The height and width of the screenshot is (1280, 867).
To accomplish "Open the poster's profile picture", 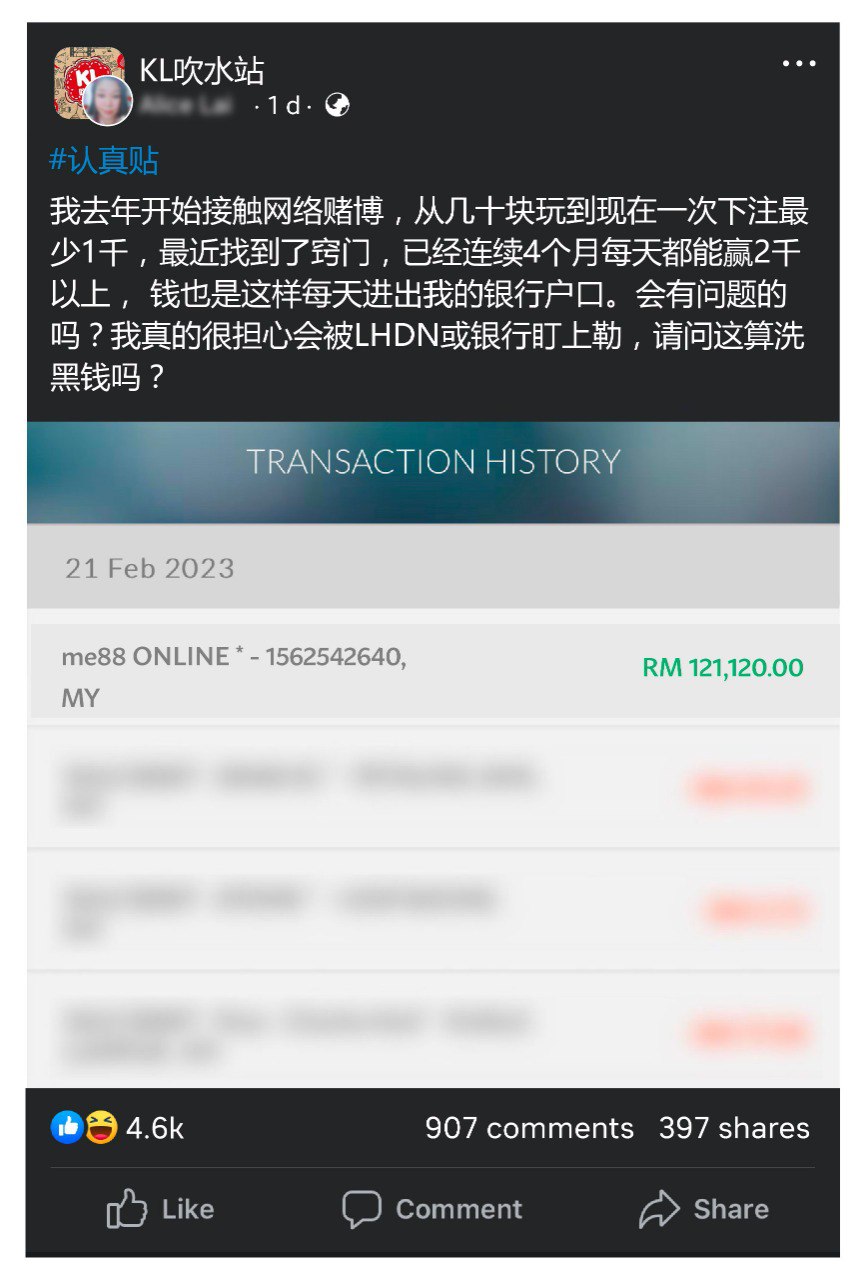I will pos(106,101).
